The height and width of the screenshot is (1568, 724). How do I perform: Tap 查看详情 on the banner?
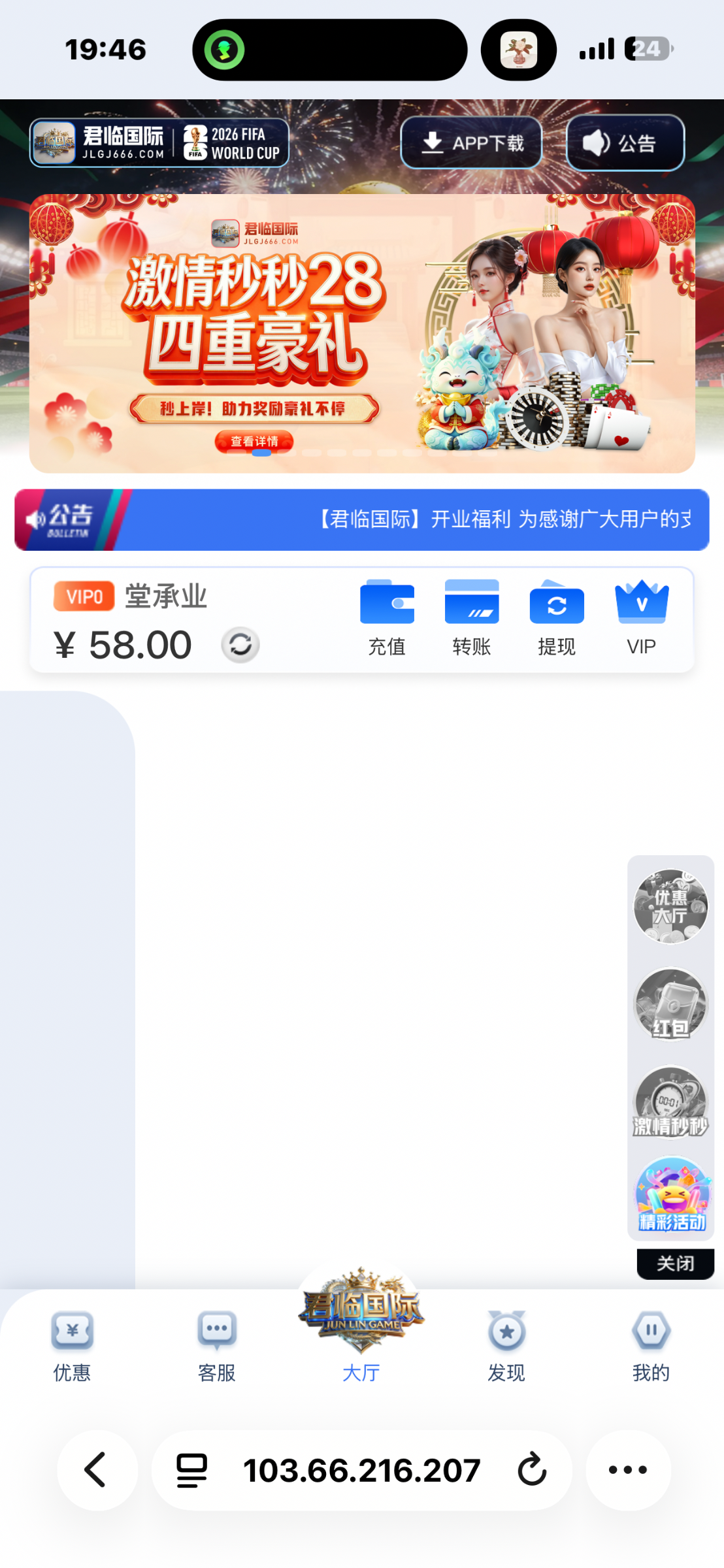(x=254, y=442)
